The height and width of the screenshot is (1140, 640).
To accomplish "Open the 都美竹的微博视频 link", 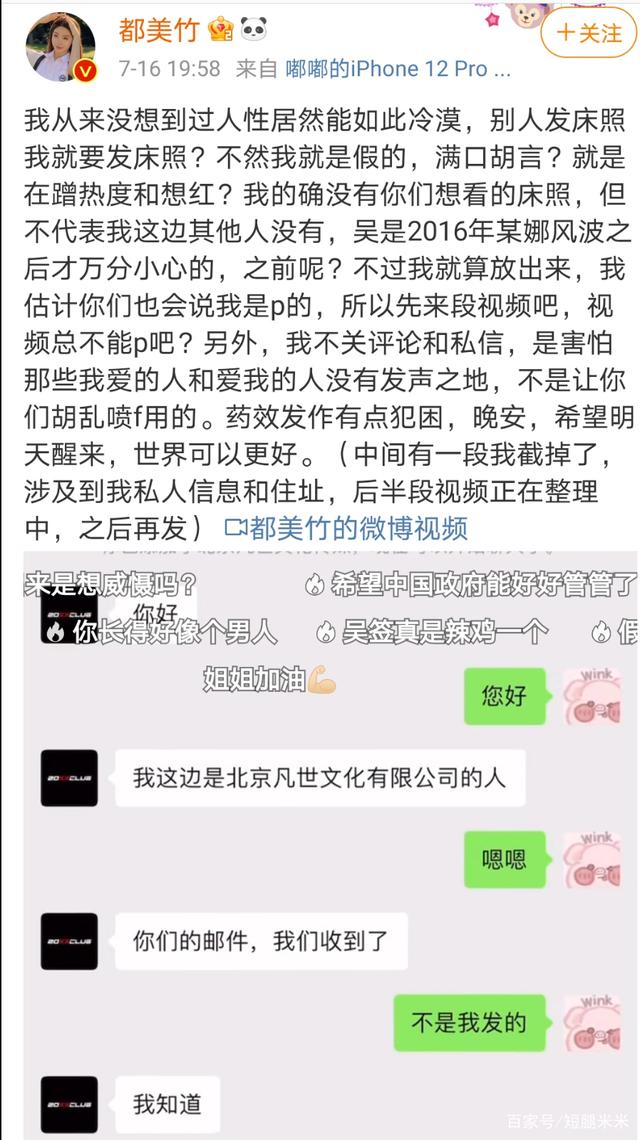I will [346, 527].
